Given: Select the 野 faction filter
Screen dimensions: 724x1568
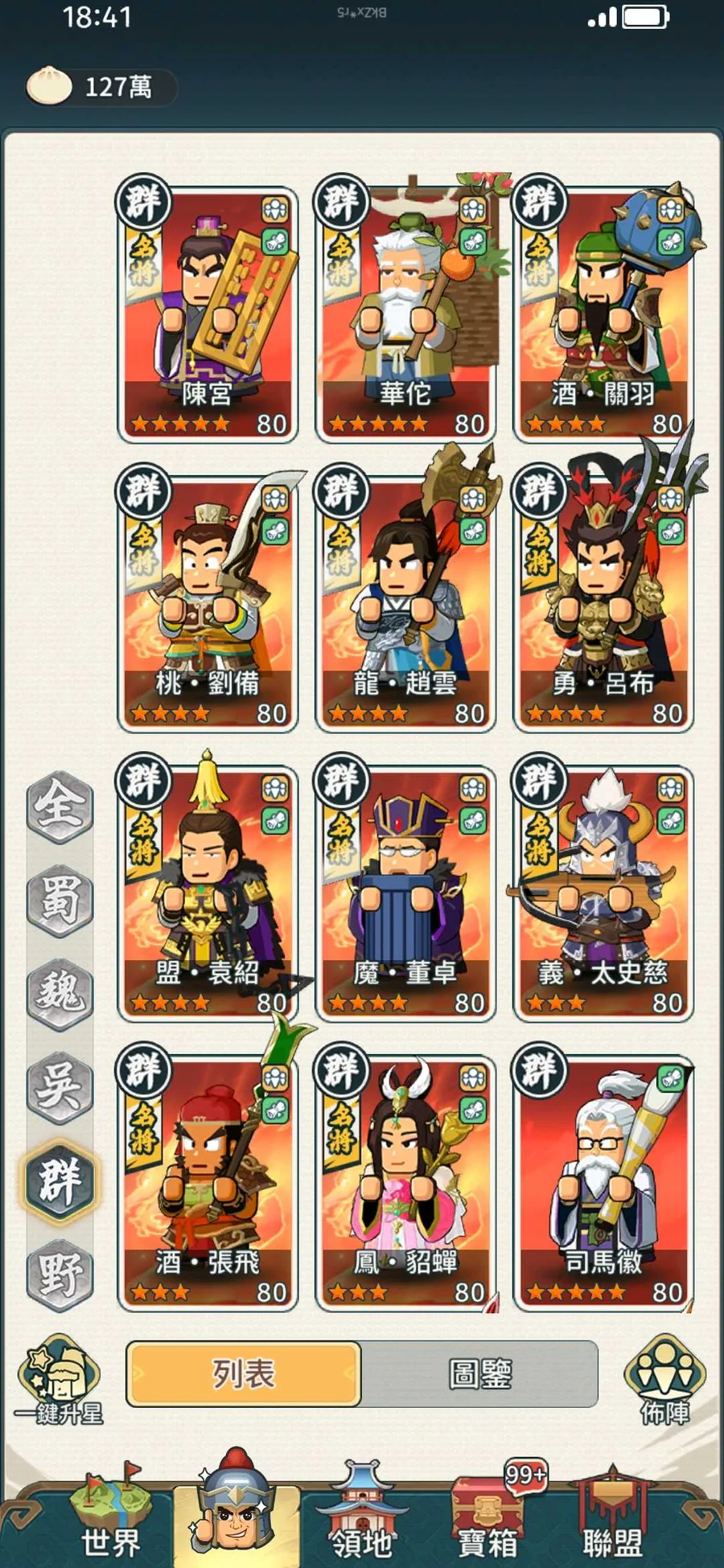Looking at the screenshot, I should click(x=60, y=1275).
